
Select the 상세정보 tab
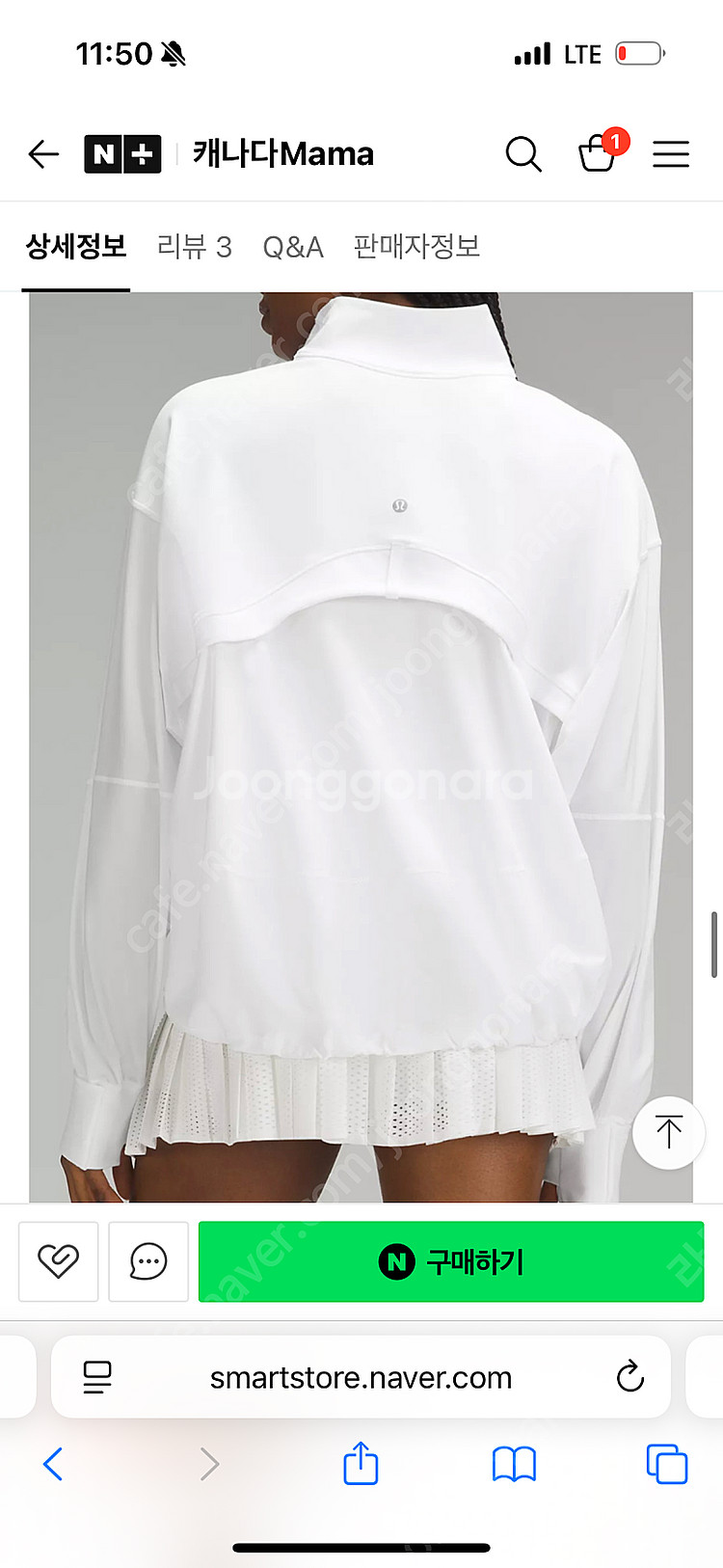(76, 247)
